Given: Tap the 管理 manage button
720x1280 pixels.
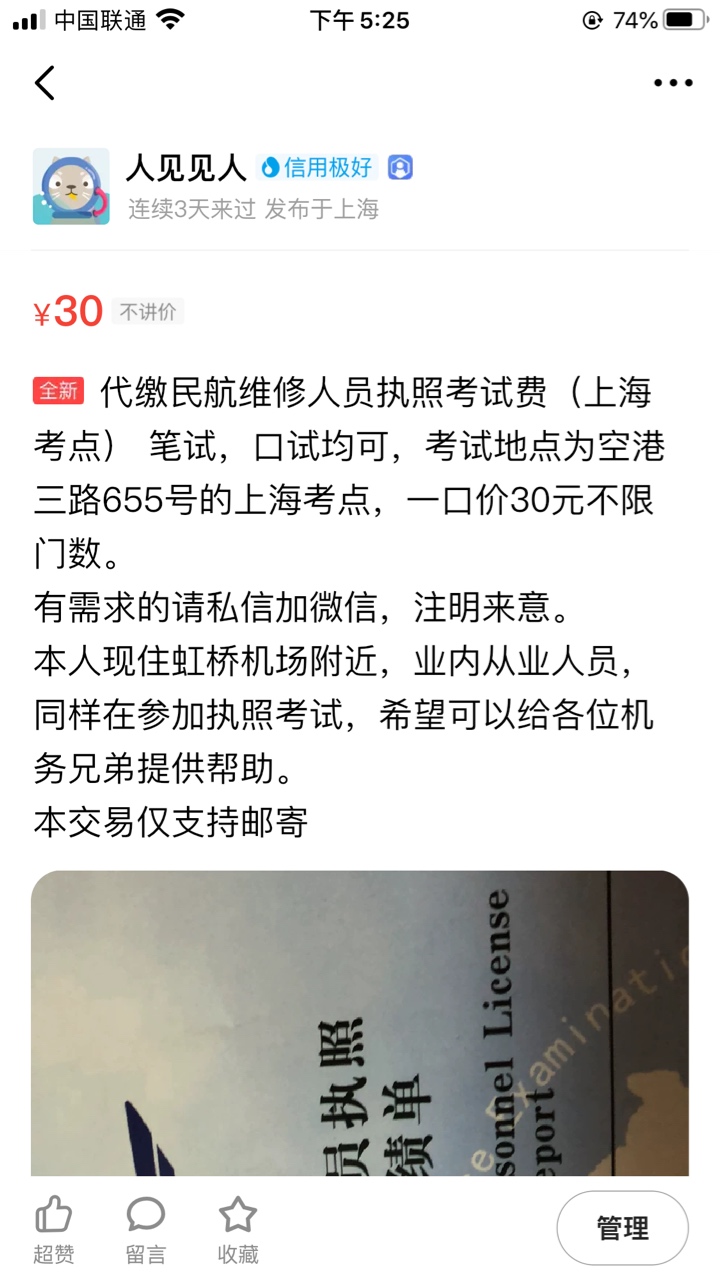Looking at the screenshot, I should click(x=622, y=1228).
